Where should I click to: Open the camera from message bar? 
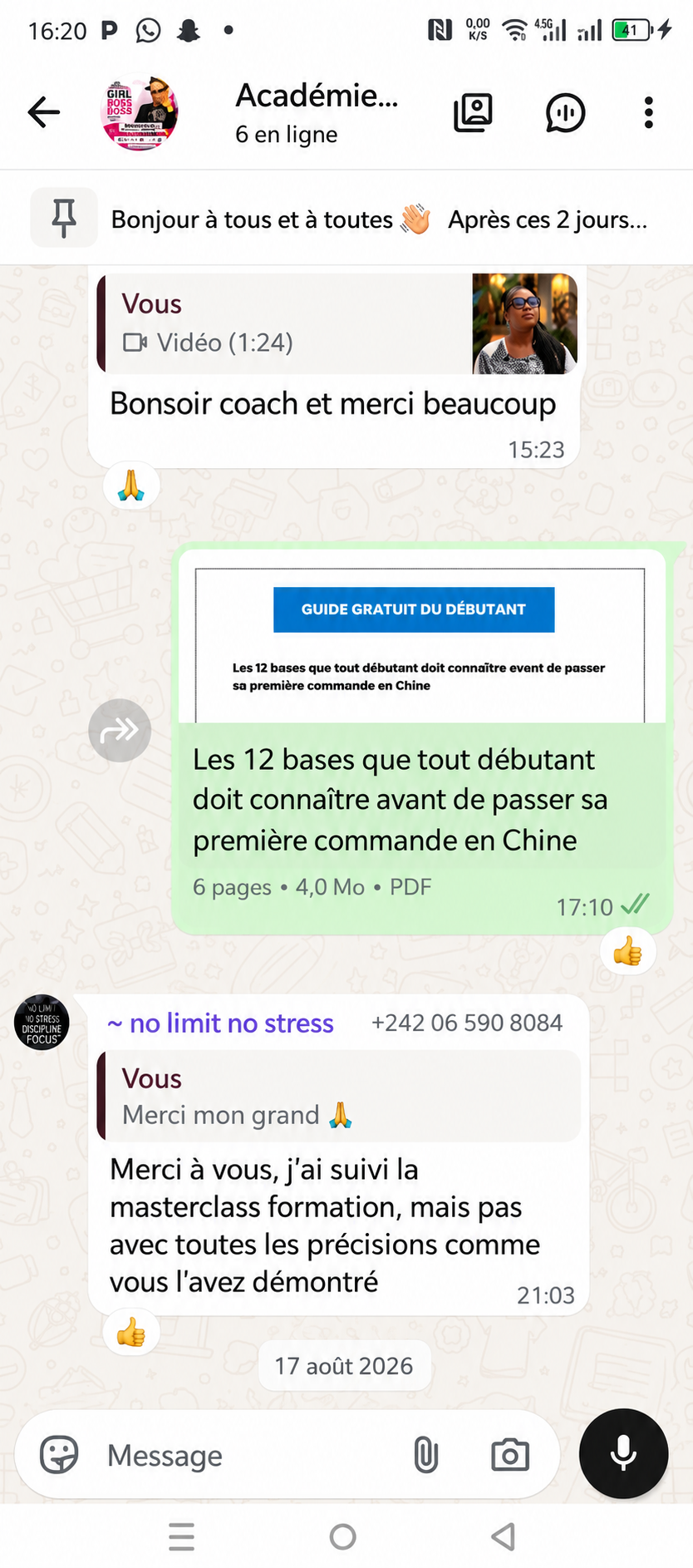coord(510,1455)
